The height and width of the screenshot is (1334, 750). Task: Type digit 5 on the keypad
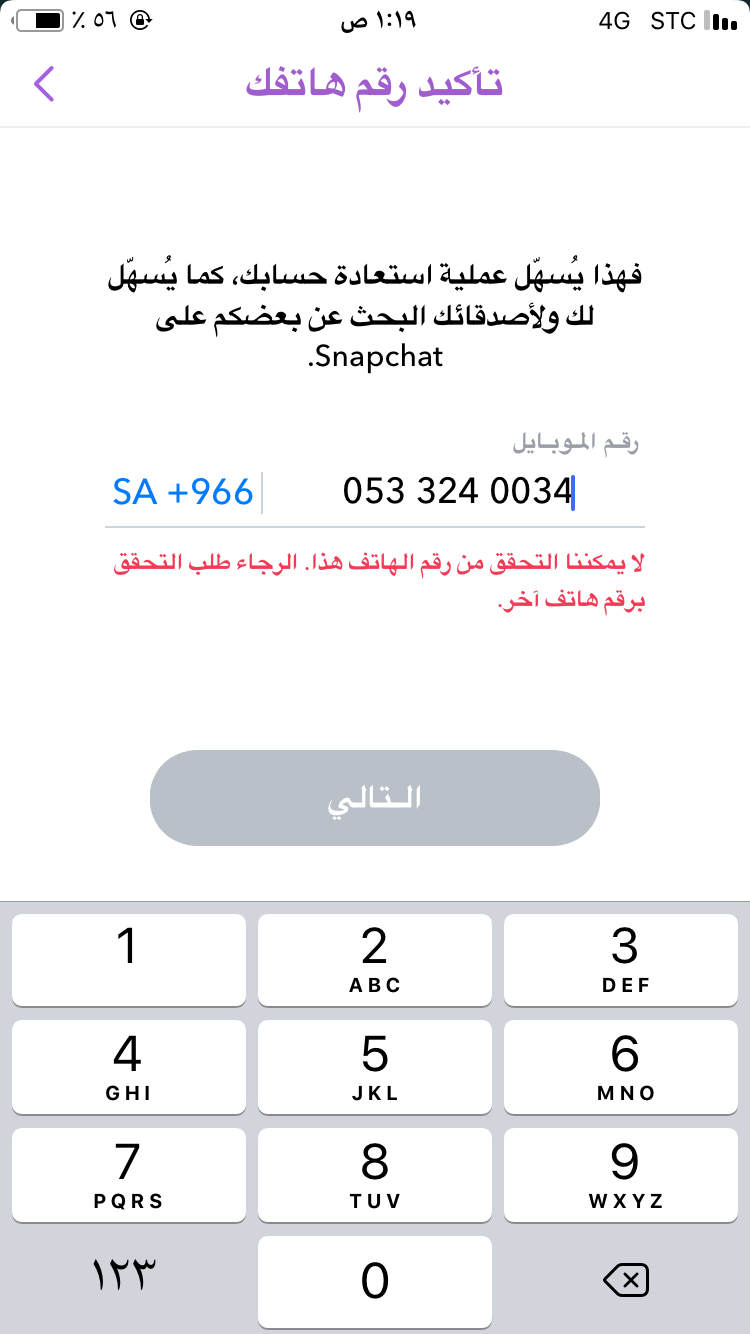375,1067
